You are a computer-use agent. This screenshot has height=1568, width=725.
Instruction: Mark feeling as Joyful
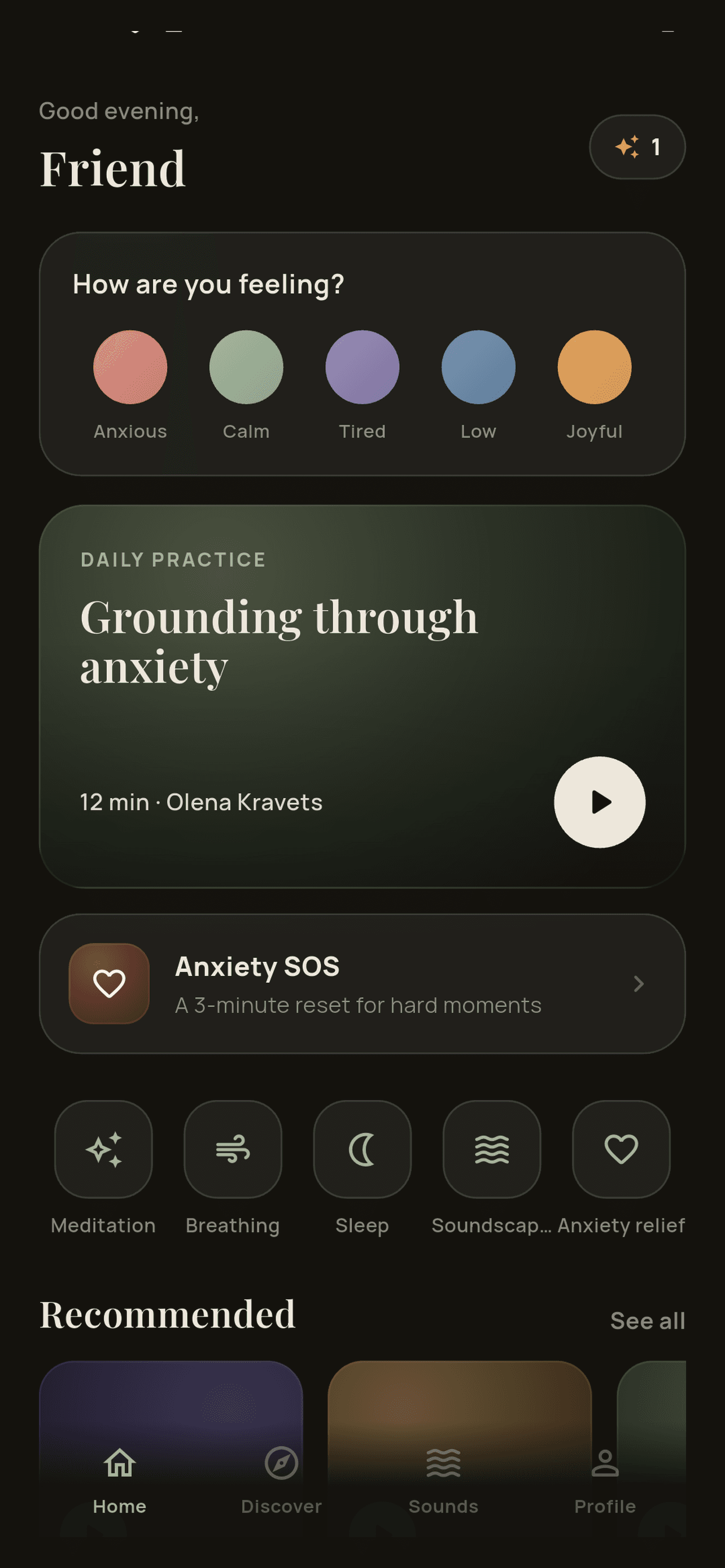[x=594, y=367]
